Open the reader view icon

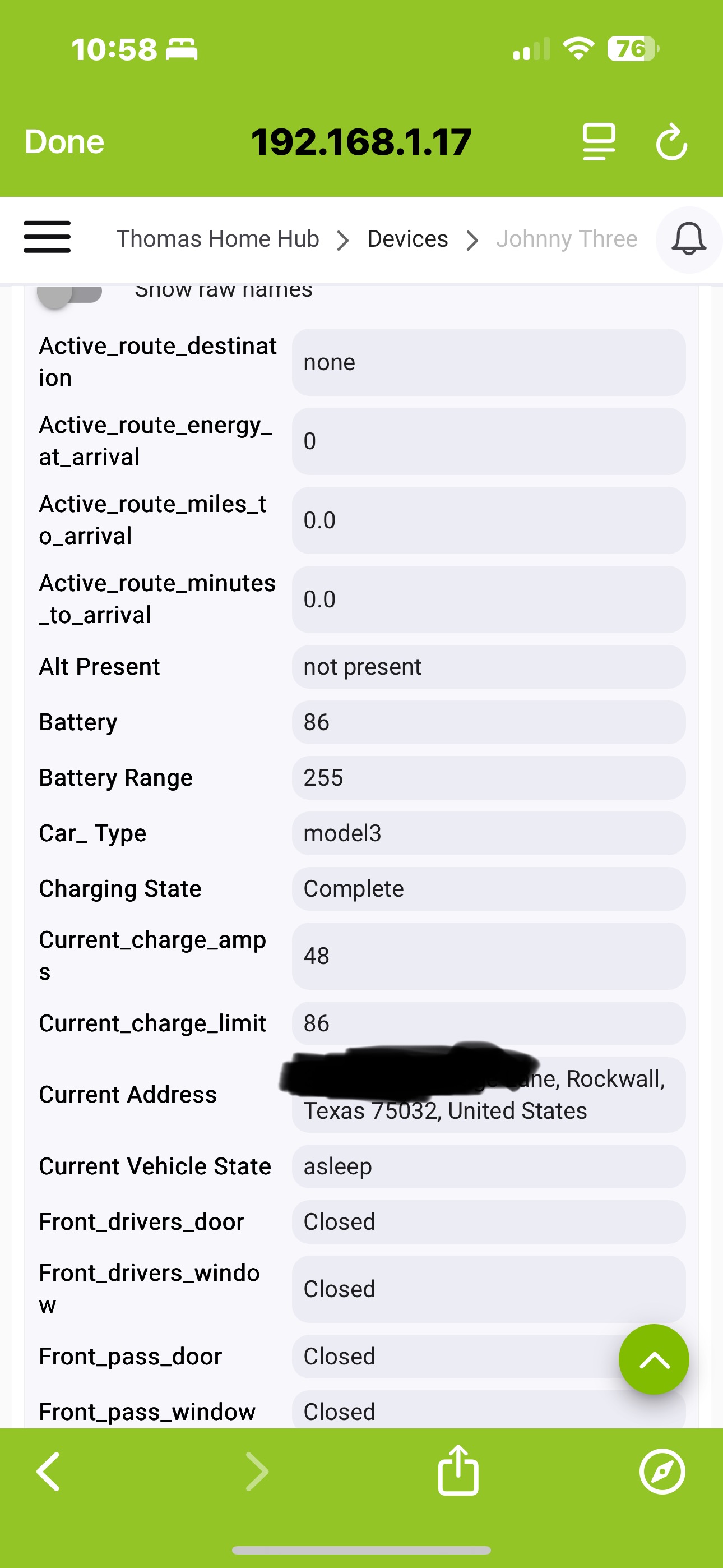(599, 142)
